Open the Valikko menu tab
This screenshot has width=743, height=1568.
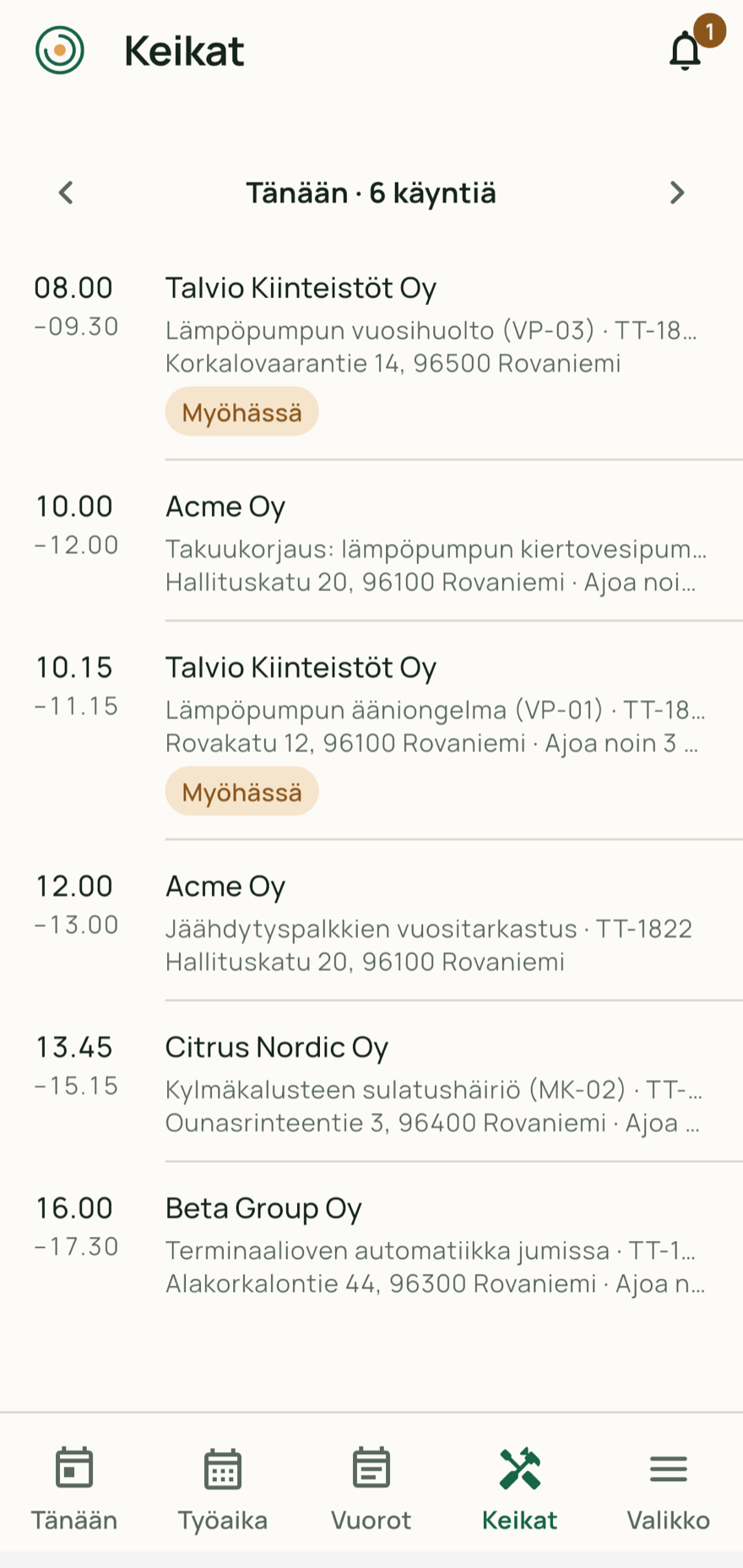(x=669, y=1489)
